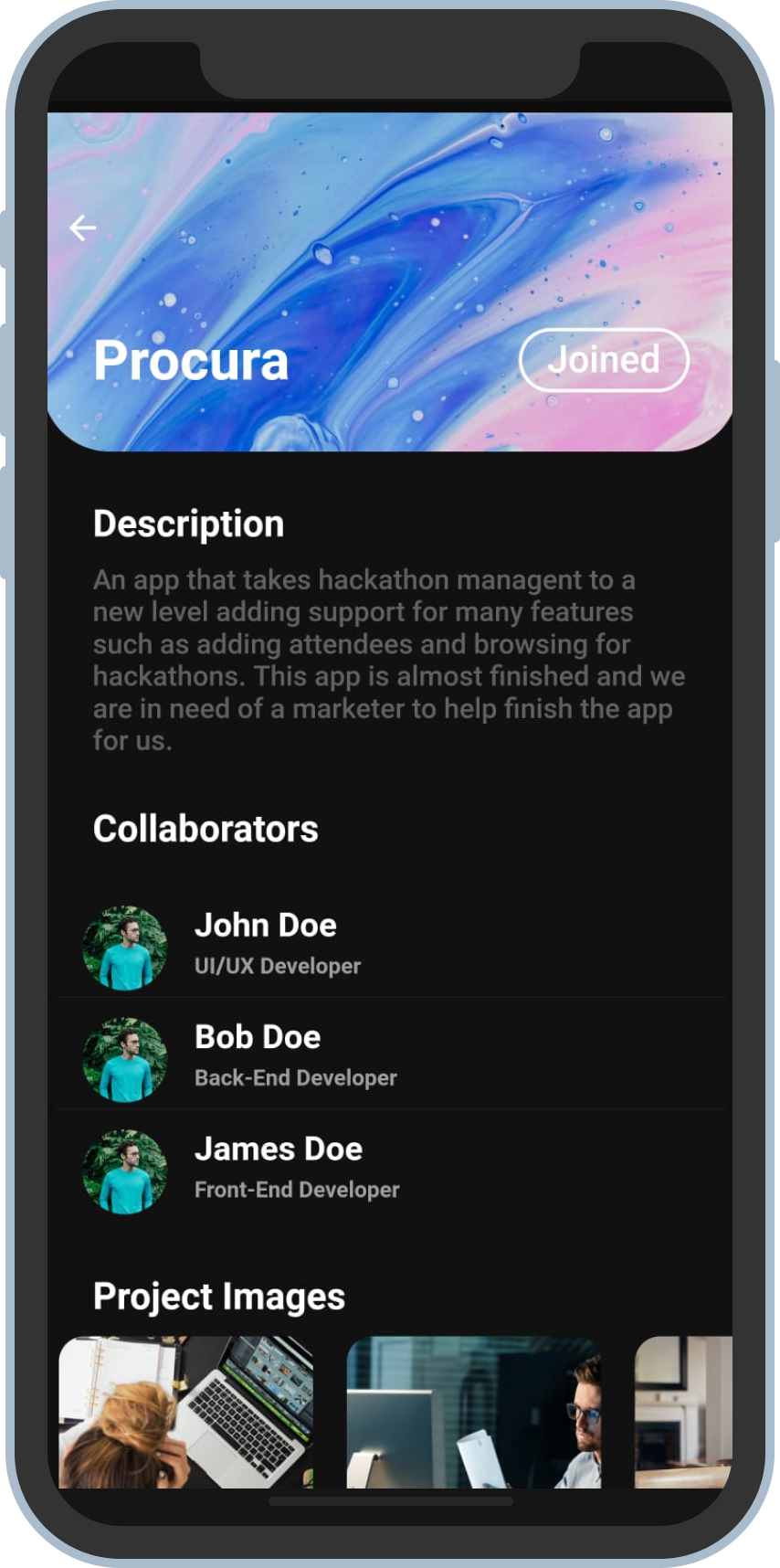
Task: View James Doe's collaborator profile
Action: tap(278, 1168)
